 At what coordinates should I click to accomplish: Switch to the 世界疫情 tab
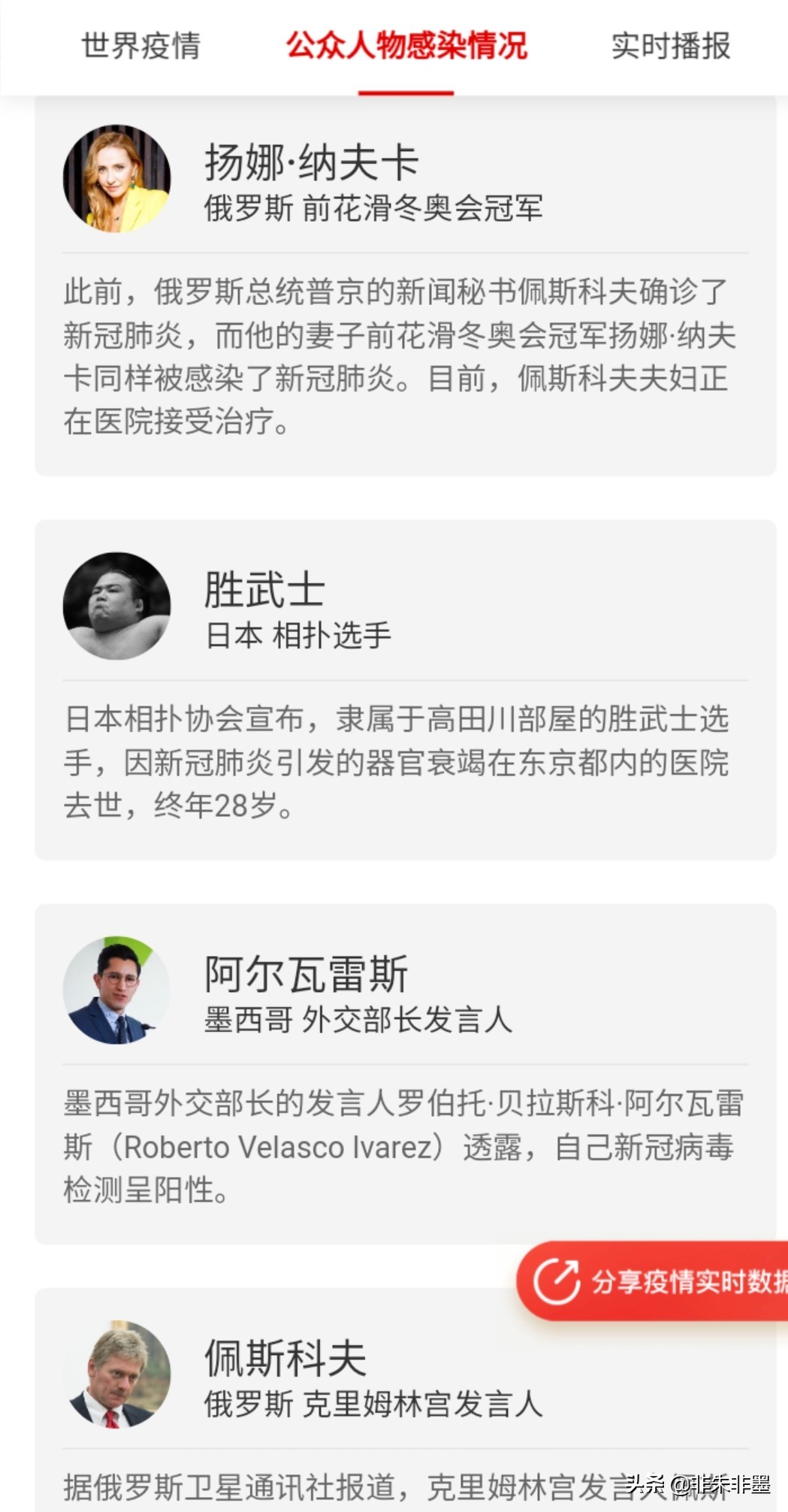click(x=140, y=47)
